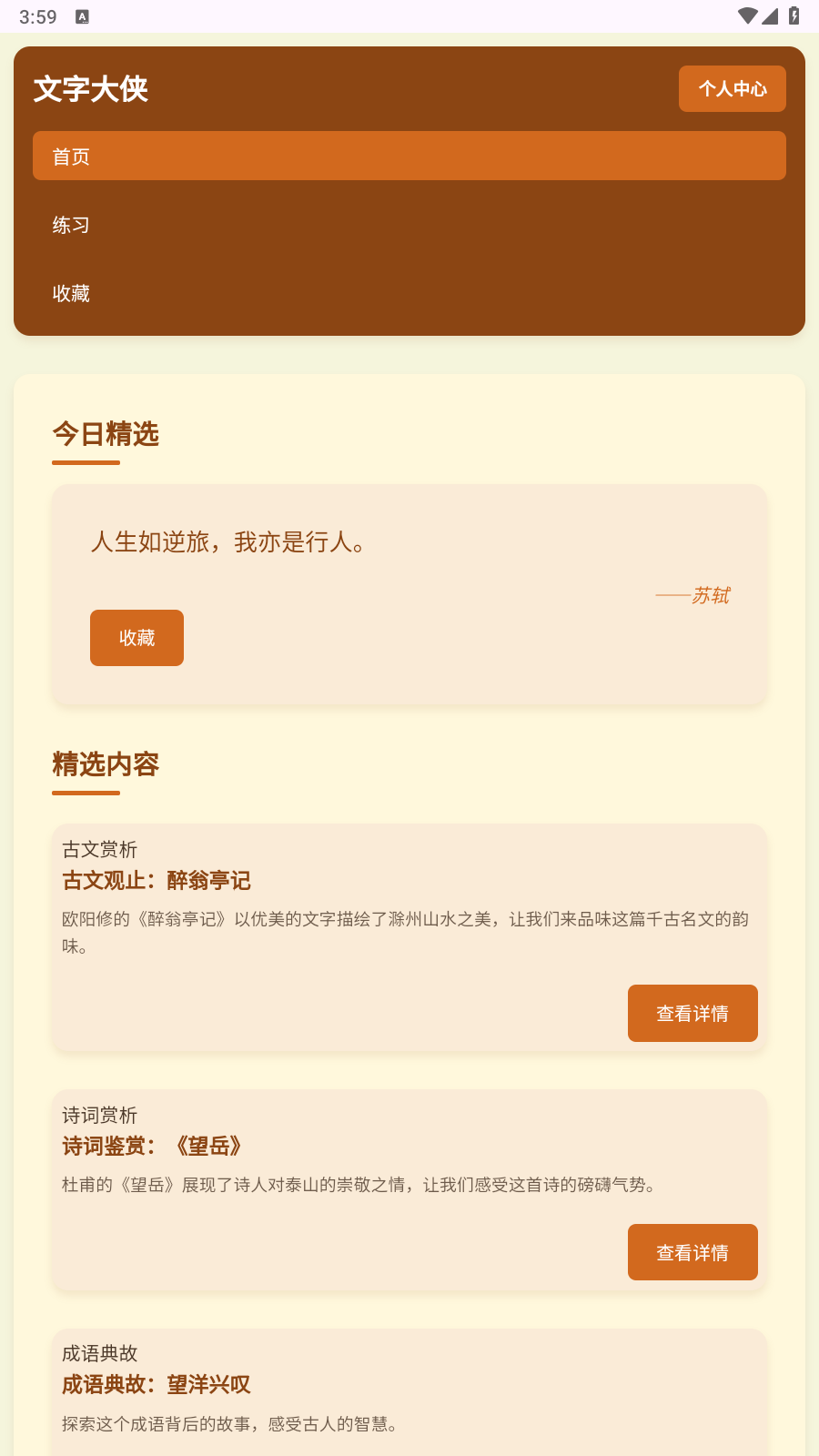Favorite the Su Shi quote with the 收藏 button
819x1456 pixels.
pyautogui.click(x=136, y=637)
